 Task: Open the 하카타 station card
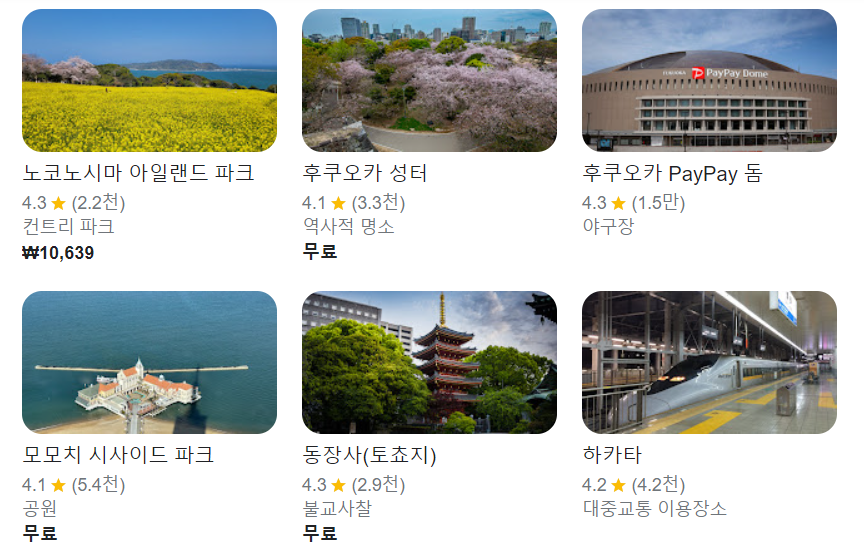(709, 363)
